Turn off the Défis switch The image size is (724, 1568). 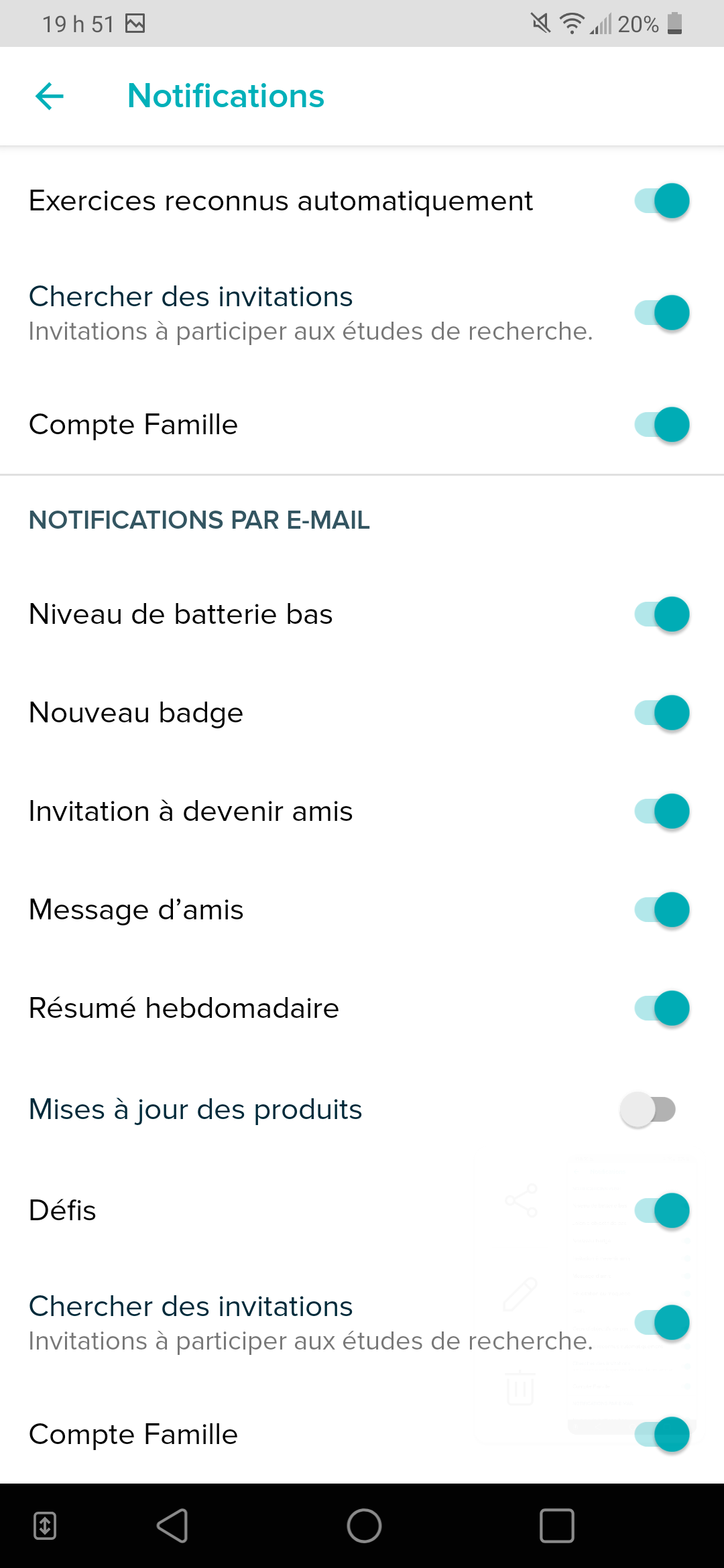point(662,1211)
